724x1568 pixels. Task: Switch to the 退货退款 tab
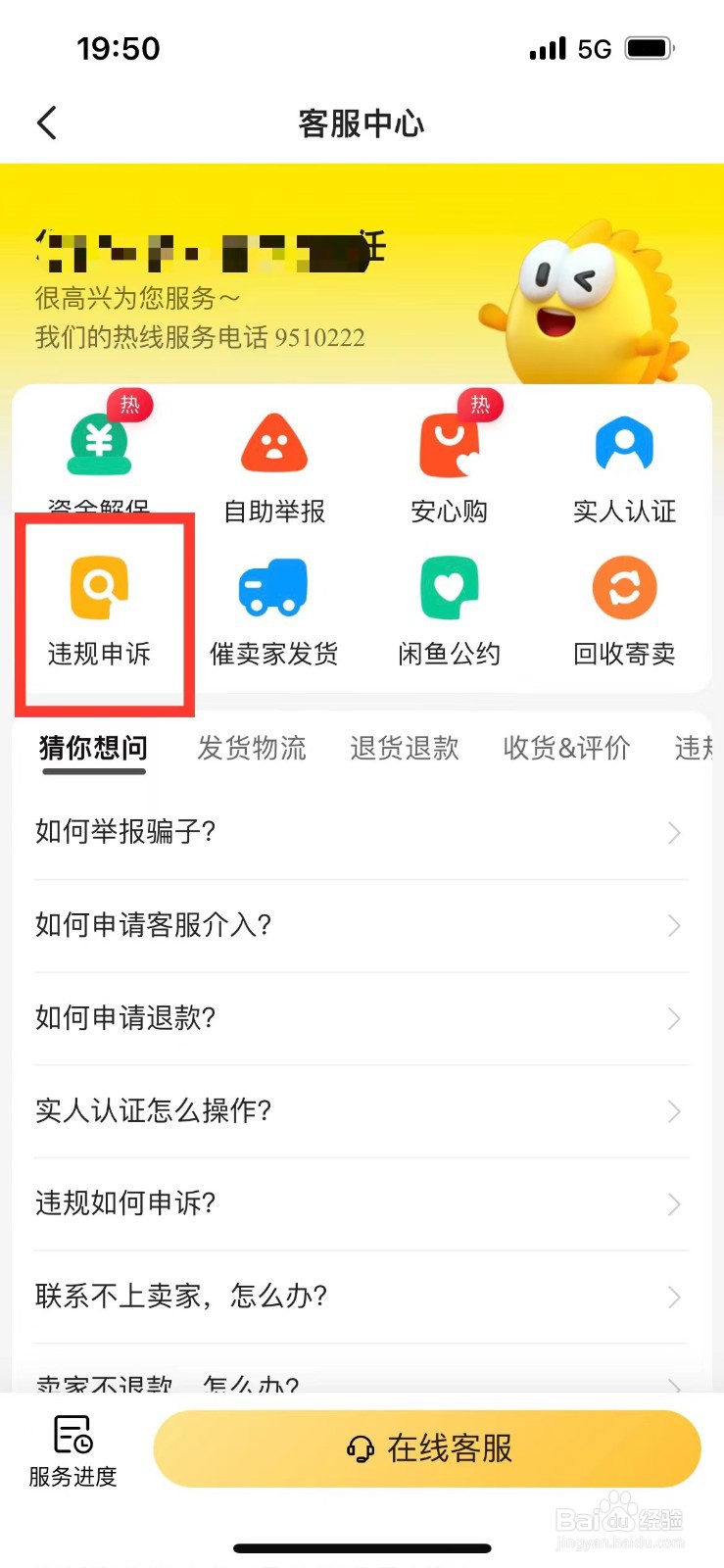pyautogui.click(x=404, y=748)
